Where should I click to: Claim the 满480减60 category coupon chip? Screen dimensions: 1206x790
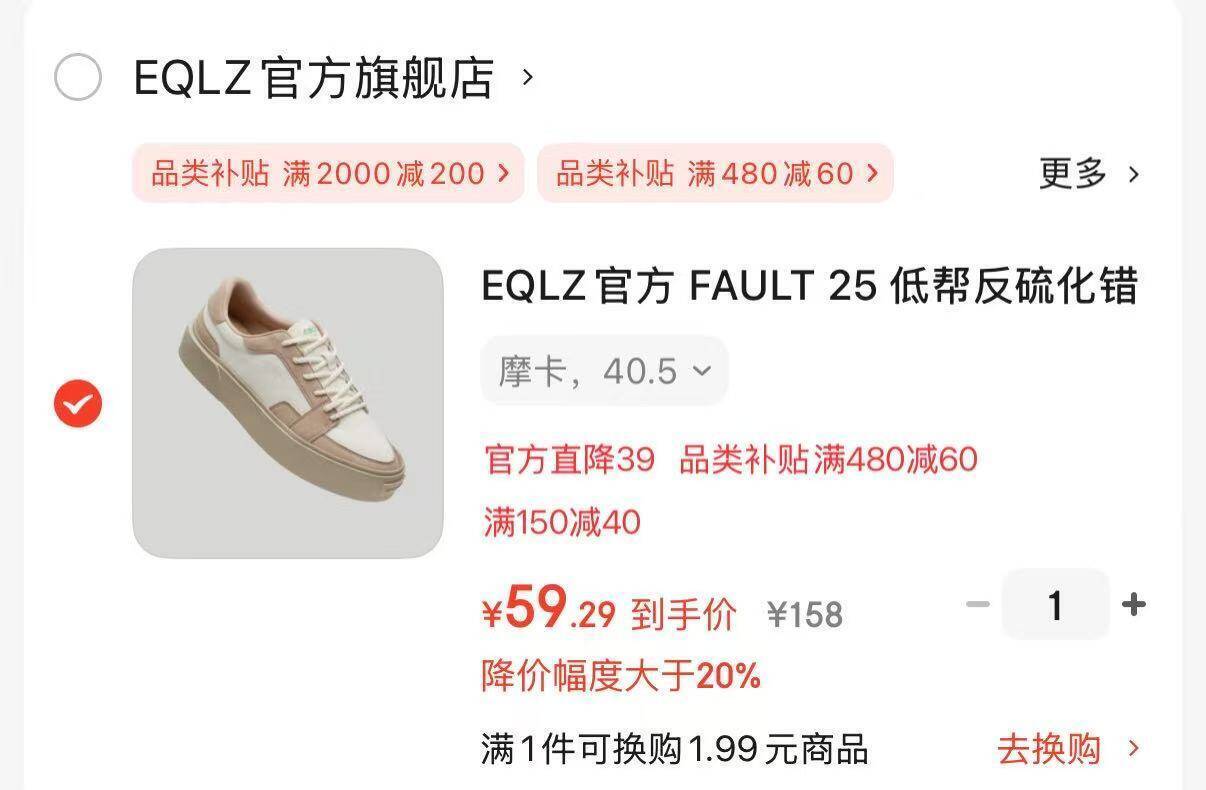pyautogui.click(x=715, y=174)
